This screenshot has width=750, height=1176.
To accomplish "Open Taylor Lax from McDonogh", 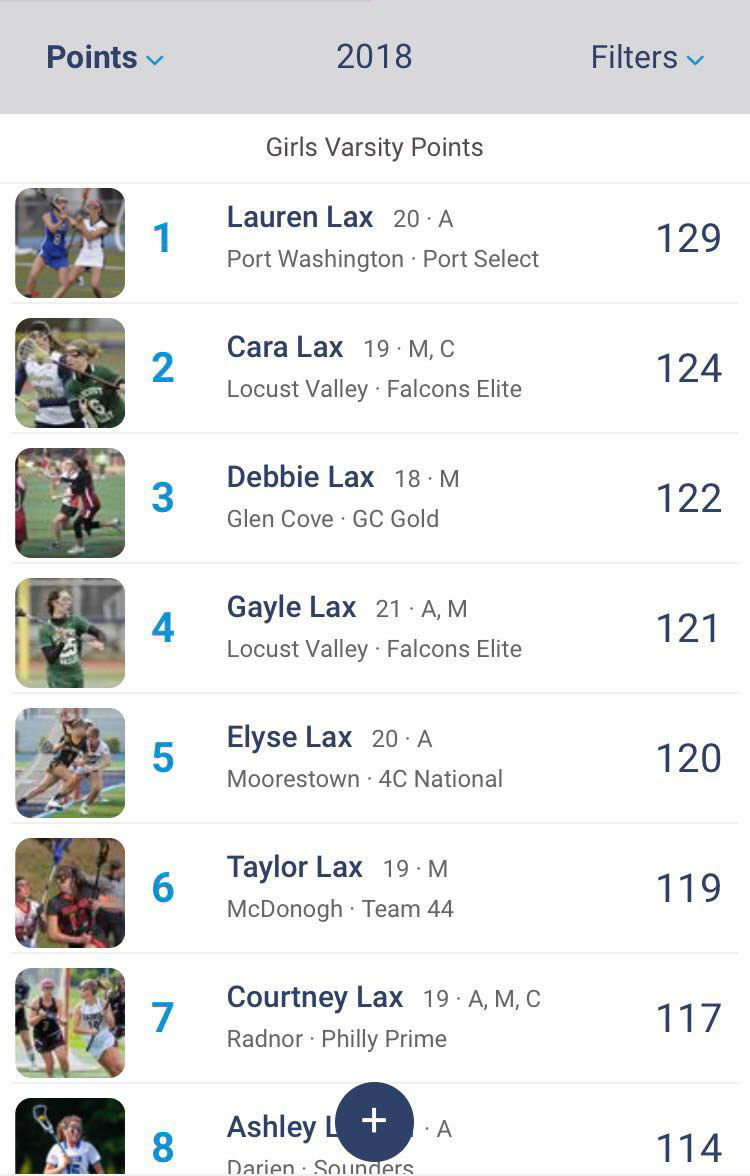I will pyautogui.click(x=294, y=868).
